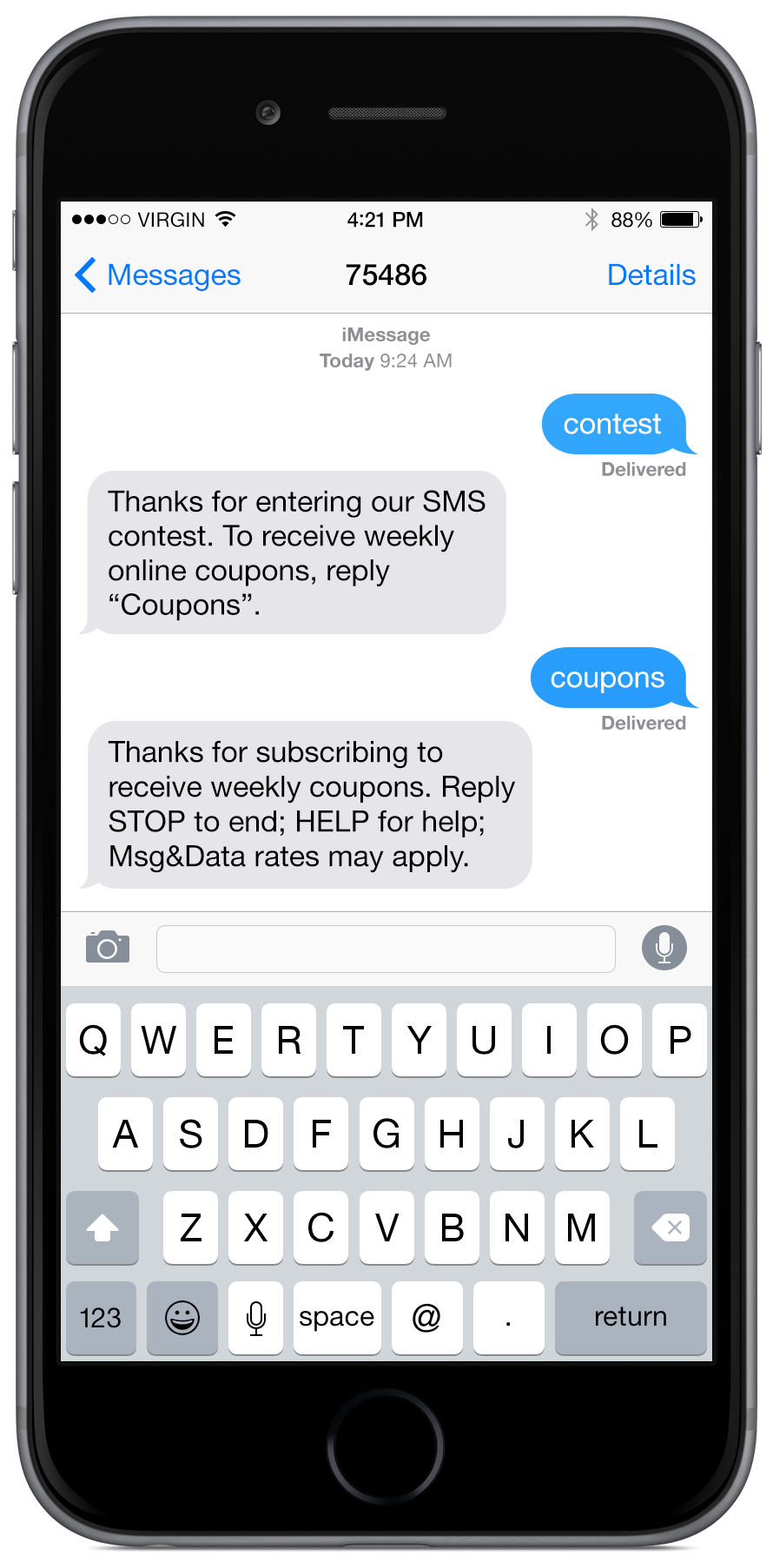Open the emoji keyboard
The width and height of the screenshot is (773, 1568).
[x=182, y=1318]
